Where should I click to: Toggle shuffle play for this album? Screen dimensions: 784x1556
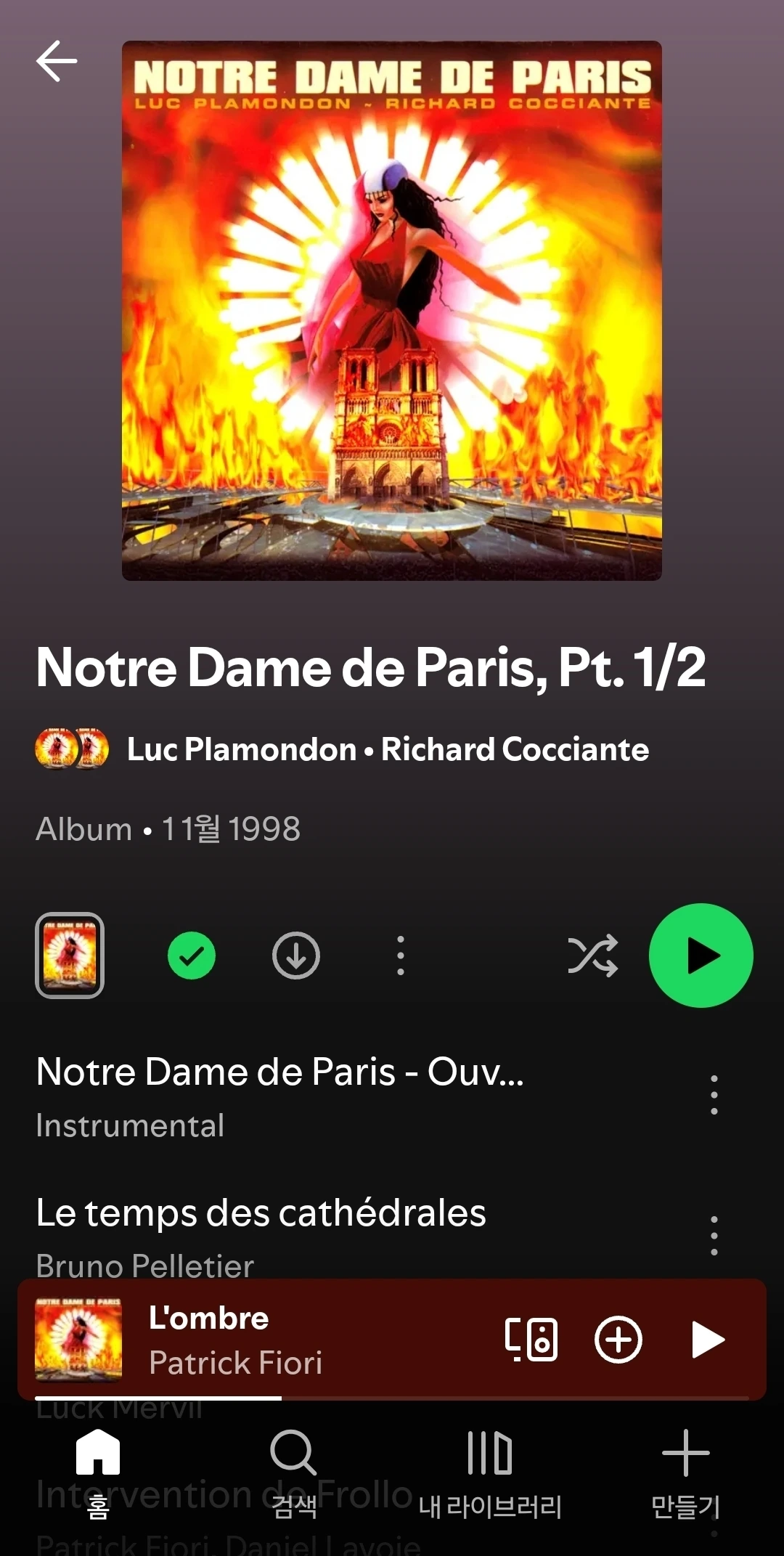click(x=592, y=956)
